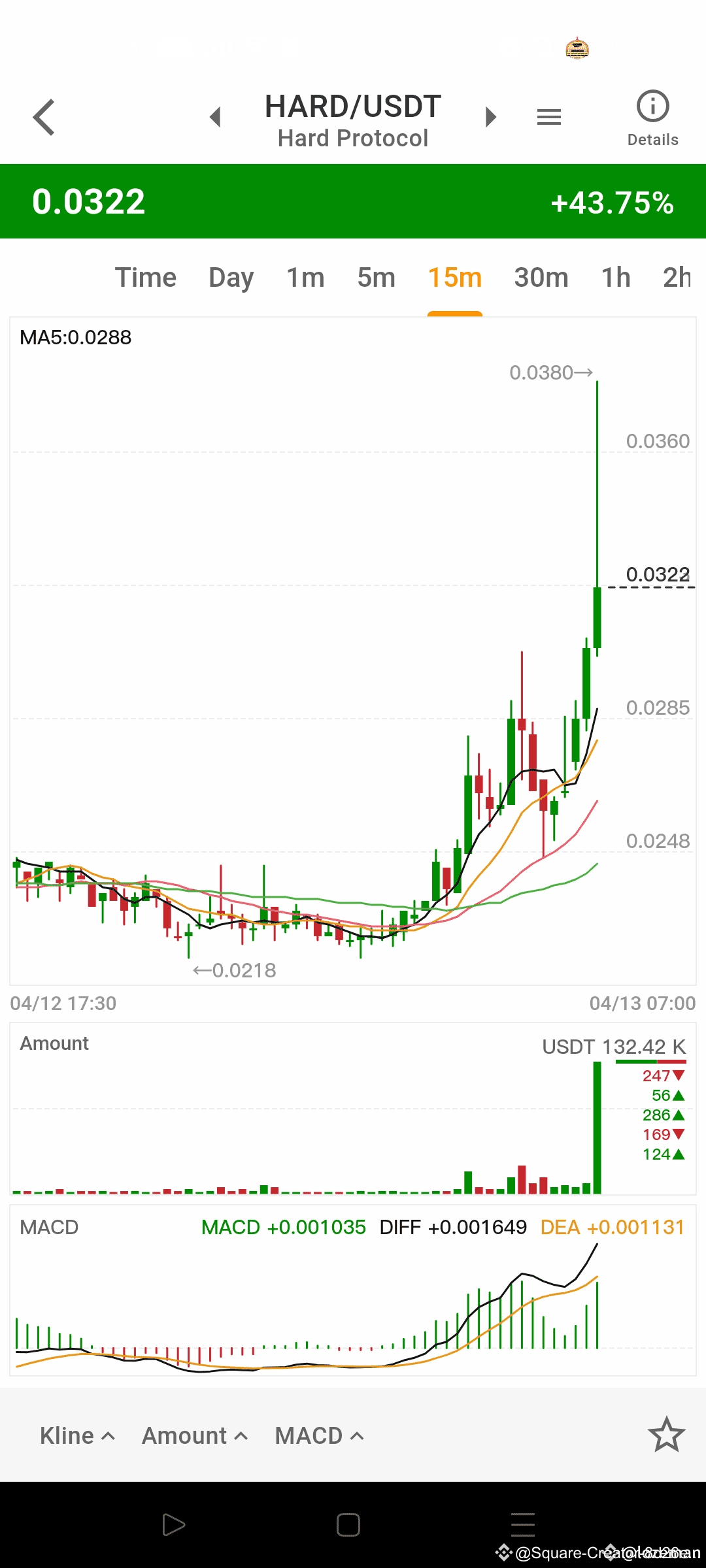The height and width of the screenshot is (1568, 706).
Task: Select the 1m interval
Action: point(305,278)
